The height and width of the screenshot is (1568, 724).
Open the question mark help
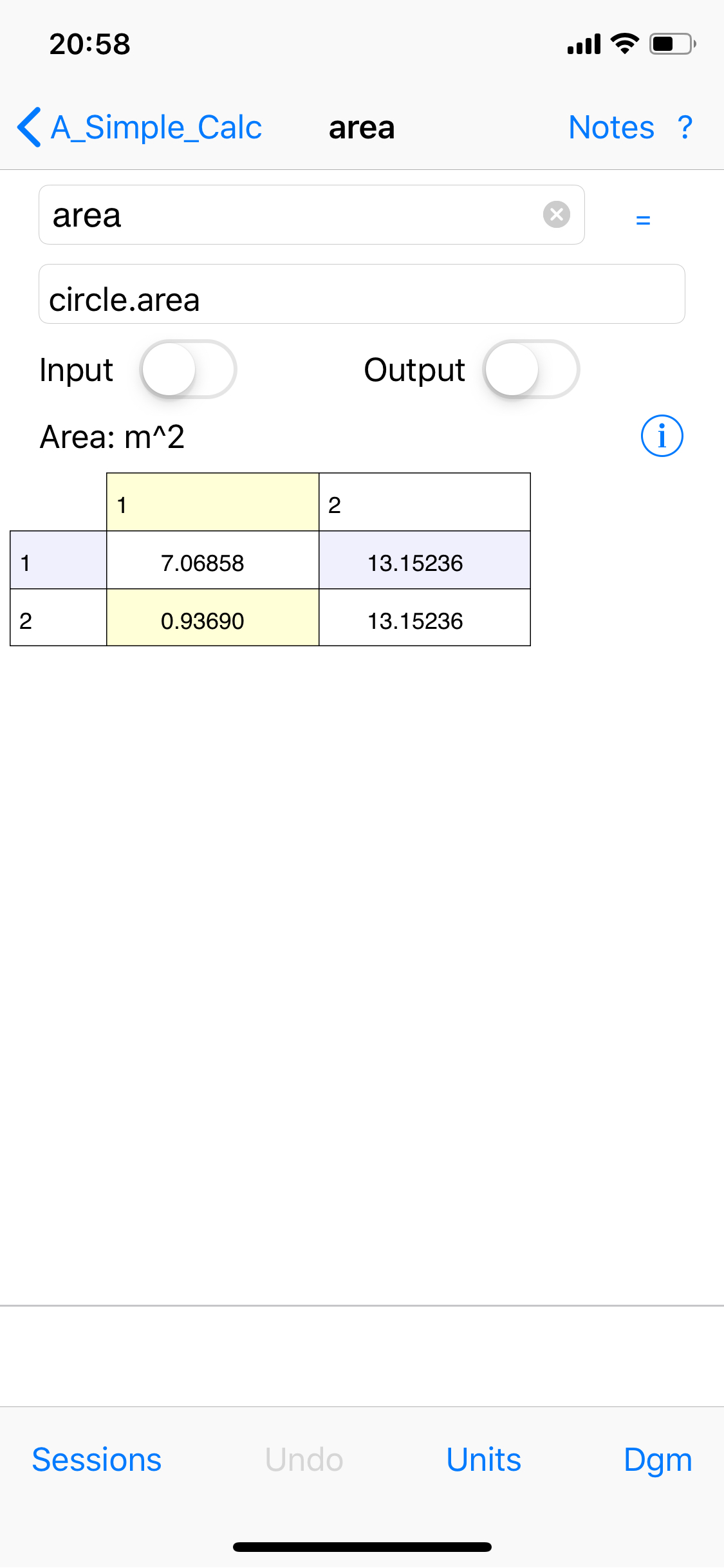(685, 127)
